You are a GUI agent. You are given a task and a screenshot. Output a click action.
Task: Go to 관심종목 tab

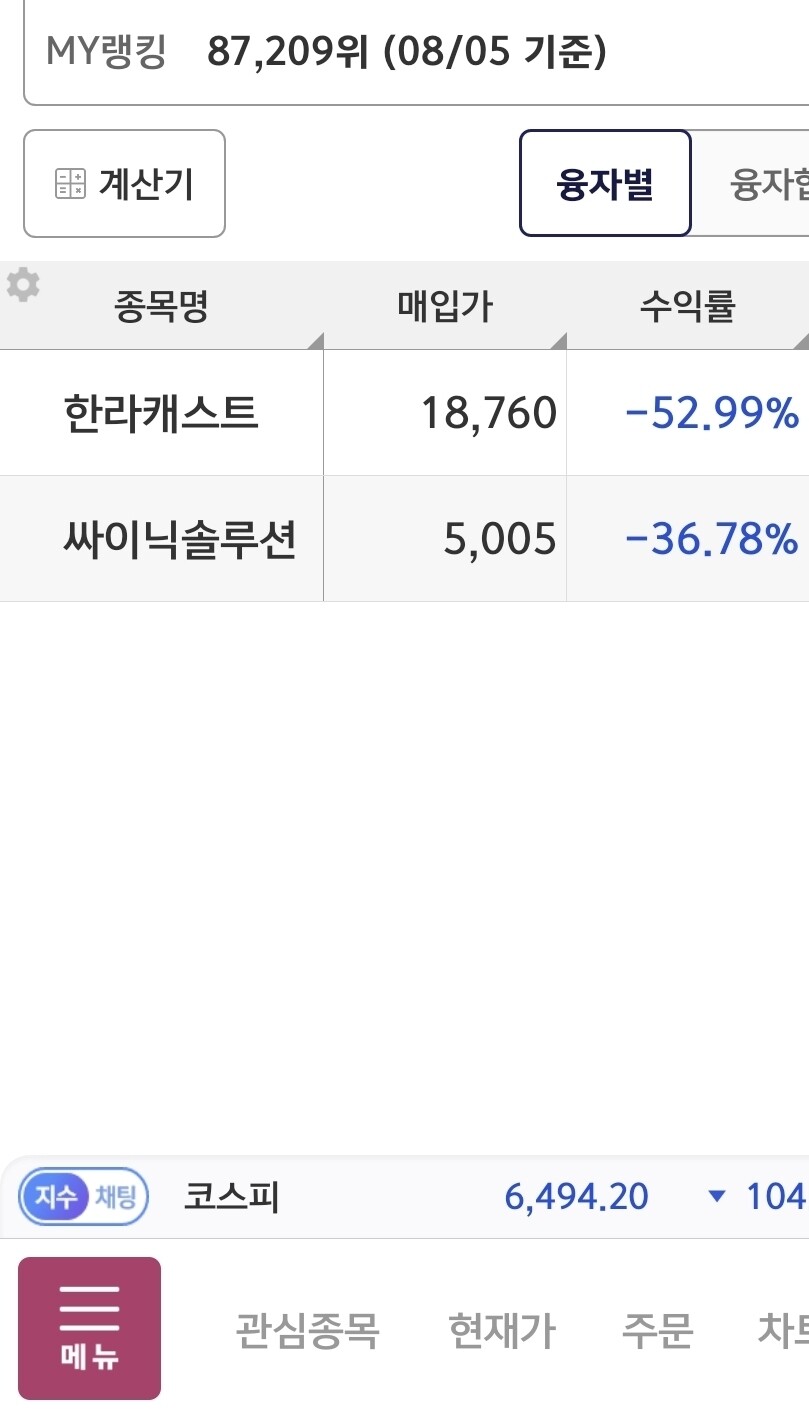307,1331
